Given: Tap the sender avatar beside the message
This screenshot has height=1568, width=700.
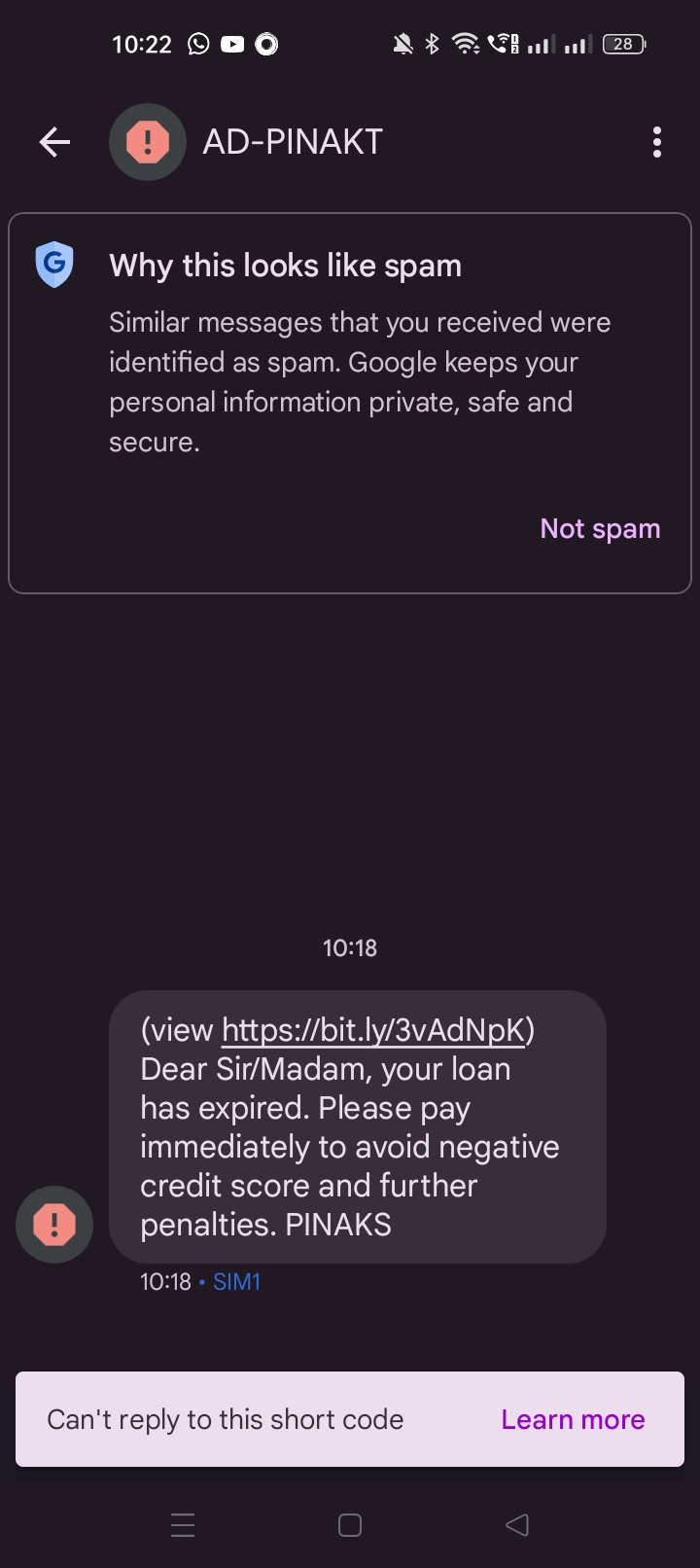Looking at the screenshot, I should [x=54, y=1225].
